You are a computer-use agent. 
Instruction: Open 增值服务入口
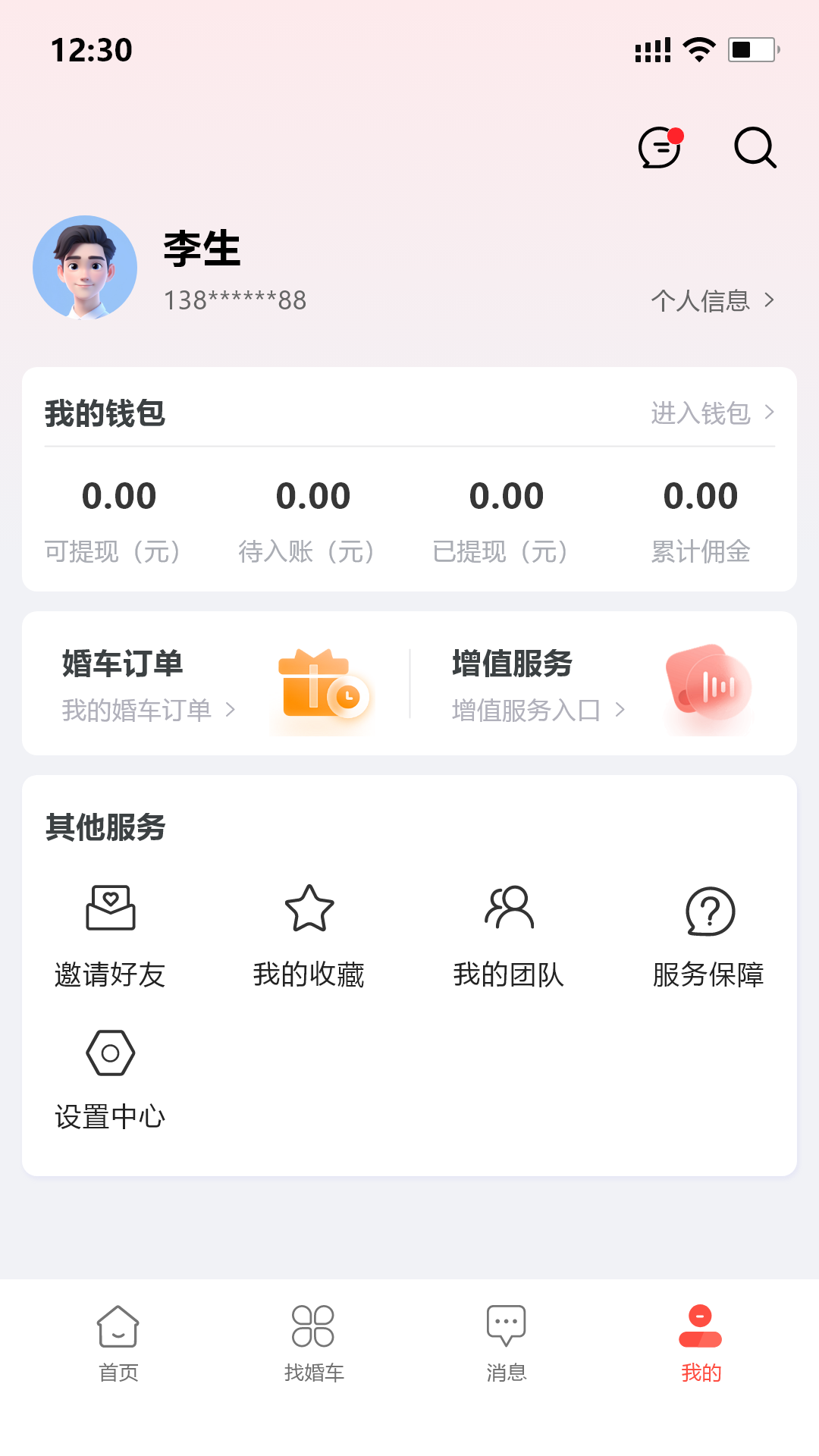pos(538,710)
